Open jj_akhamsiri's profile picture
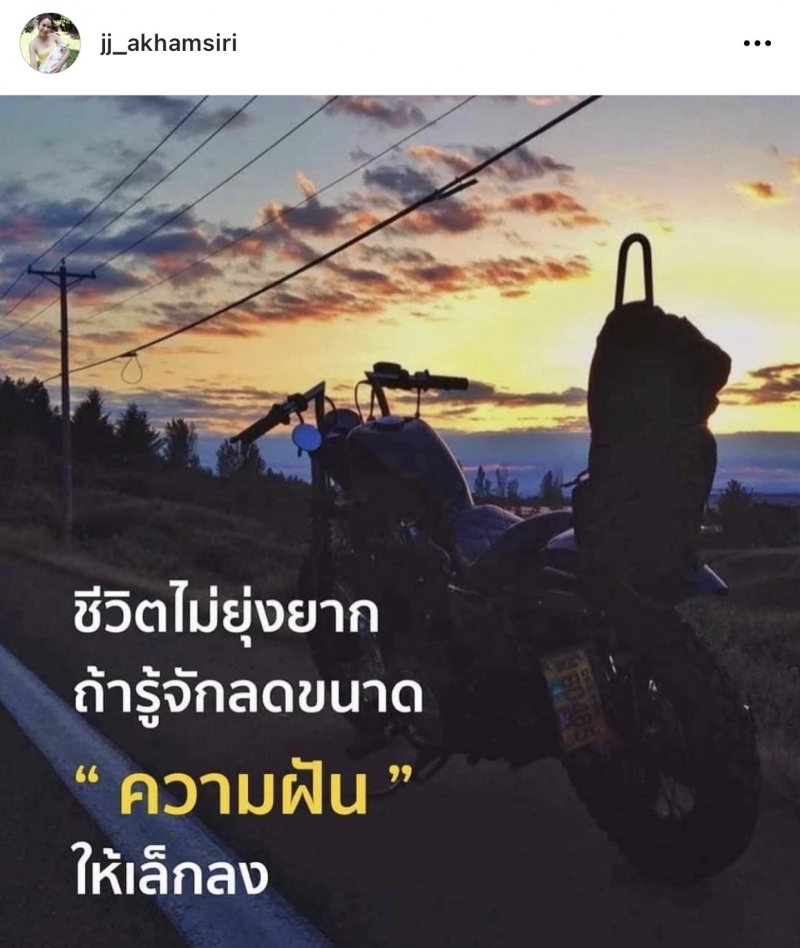This screenshot has height=948, width=800. click(x=50, y=44)
